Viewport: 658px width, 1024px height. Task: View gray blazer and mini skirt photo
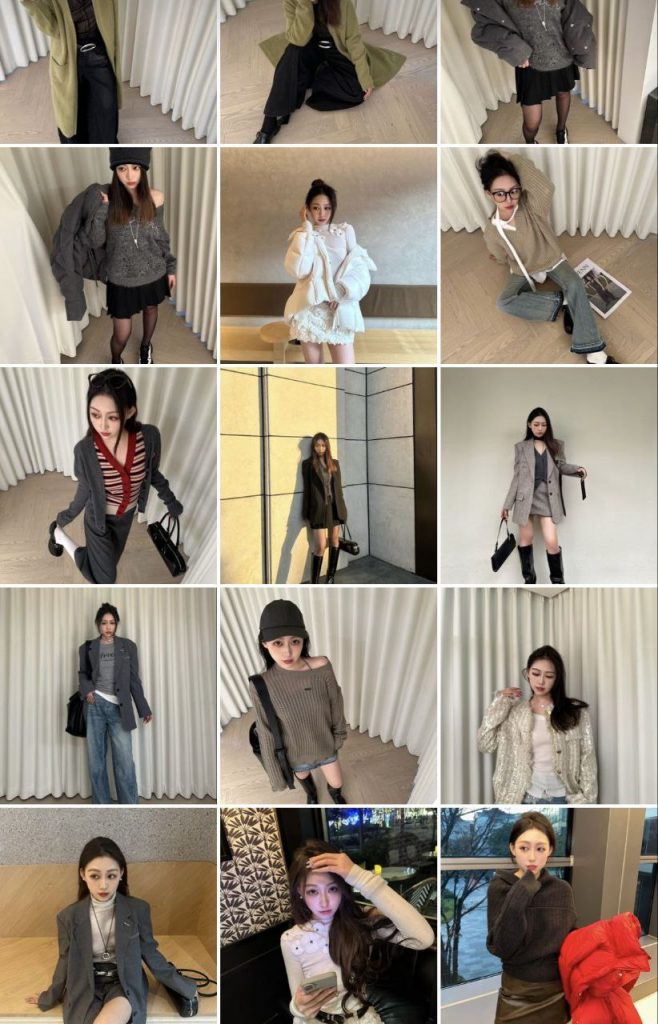coord(548,475)
